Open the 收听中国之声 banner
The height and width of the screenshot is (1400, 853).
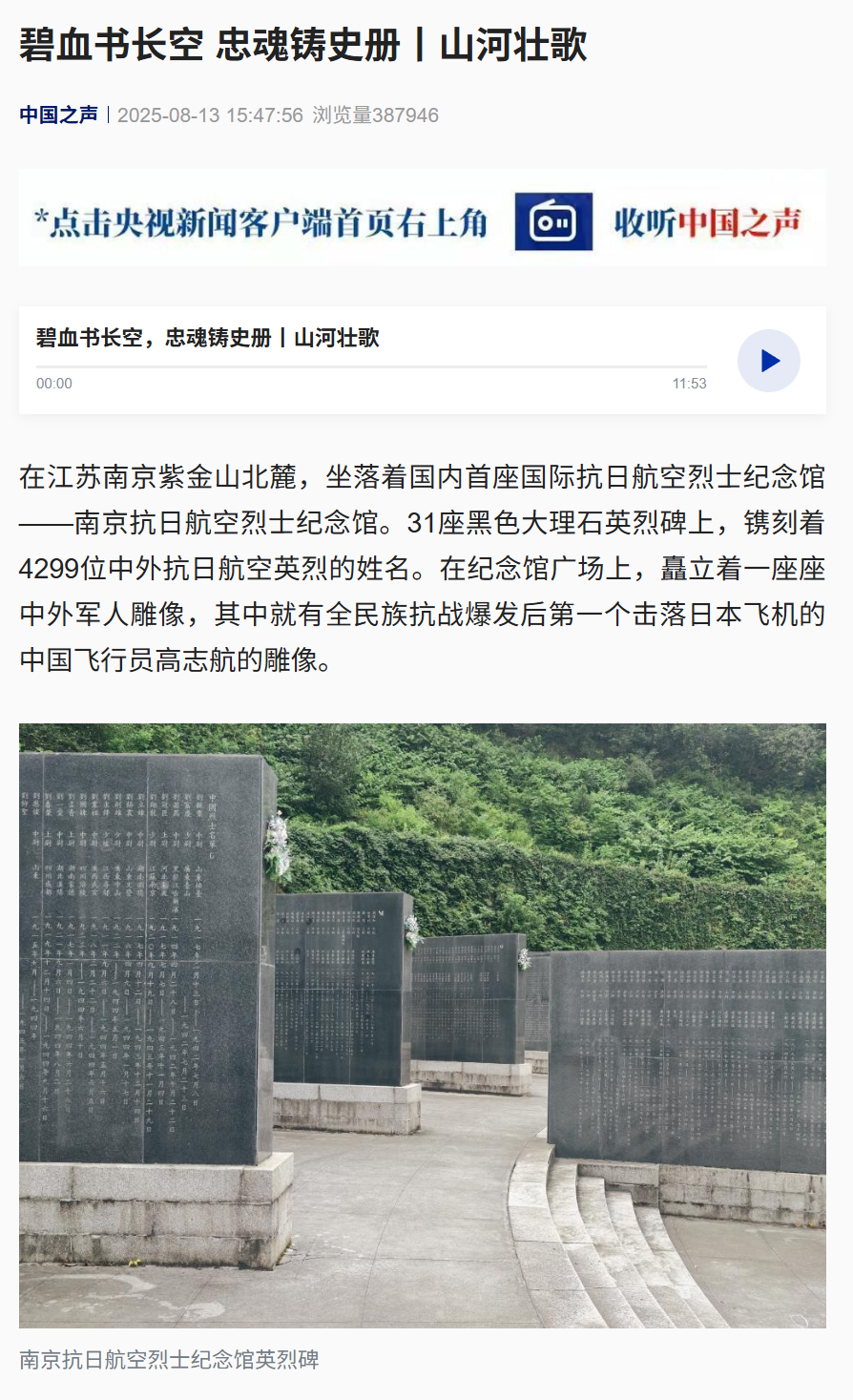click(422, 219)
